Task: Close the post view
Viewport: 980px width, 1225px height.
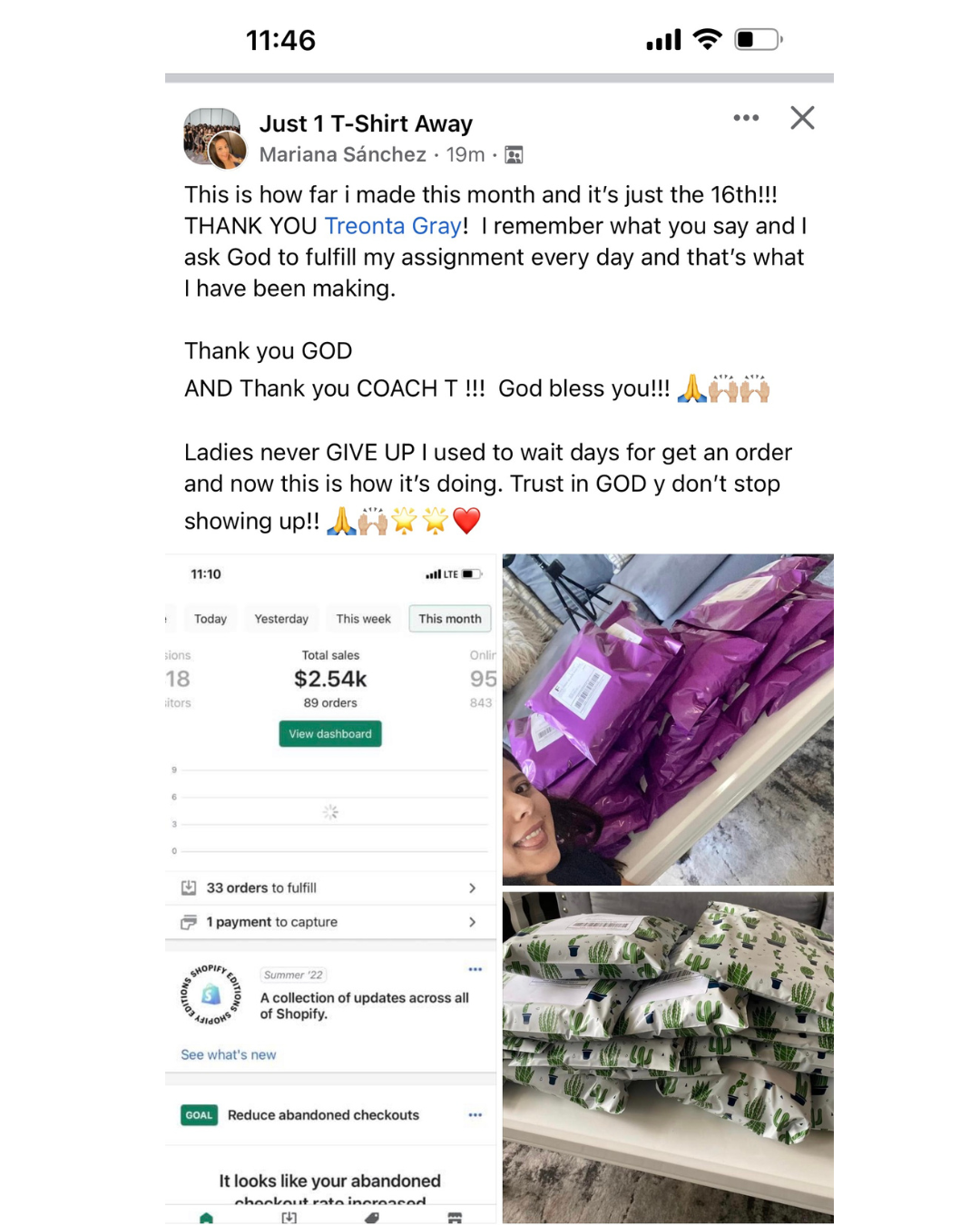Action: [x=802, y=118]
